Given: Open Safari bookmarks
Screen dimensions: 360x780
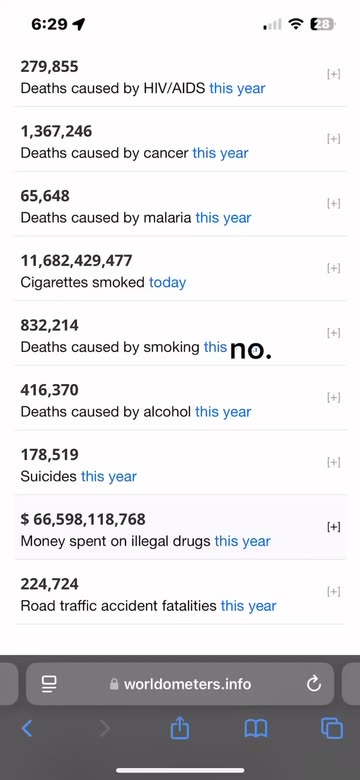Looking at the screenshot, I should coord(256,729).
